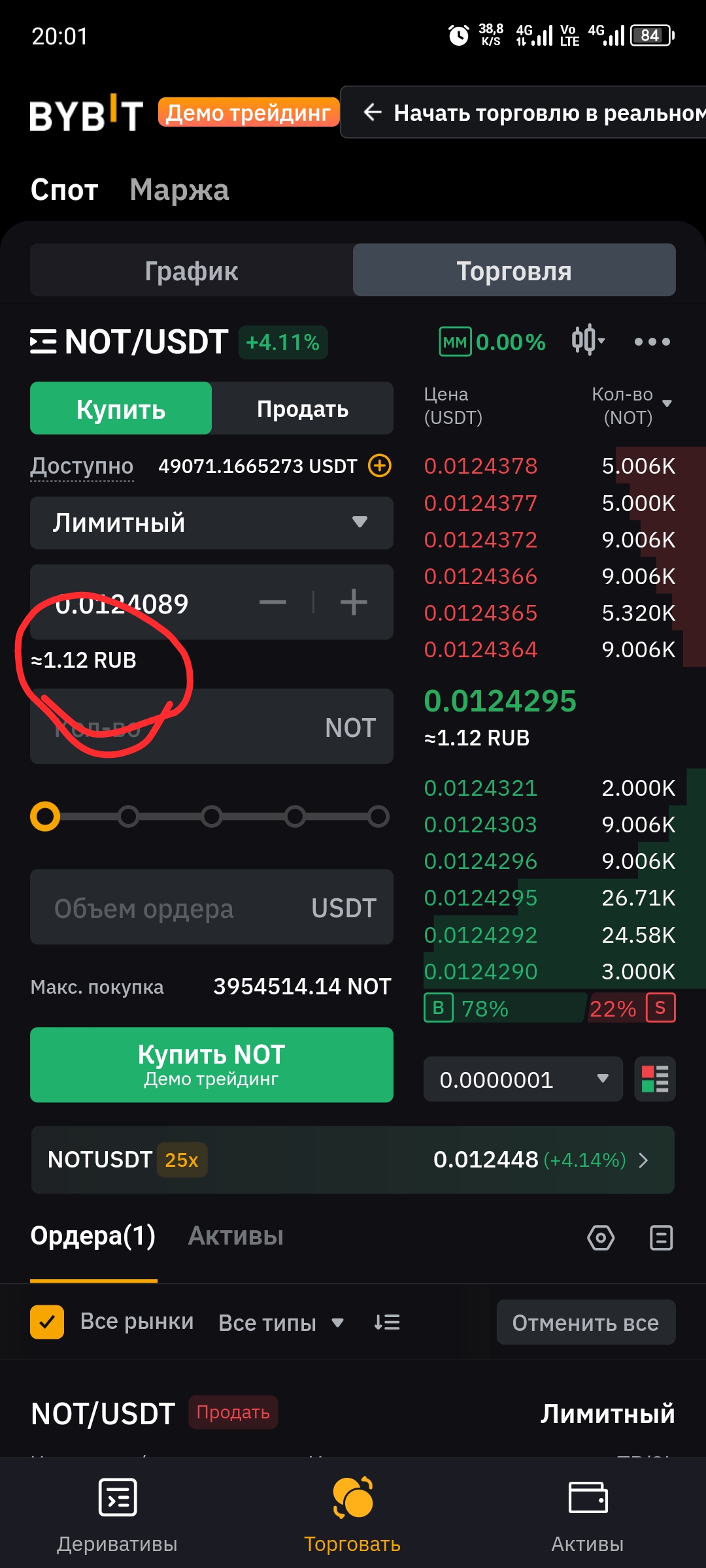
Task: Tap 'Начать торговлю в реальном' button
Action: [523, 112]
